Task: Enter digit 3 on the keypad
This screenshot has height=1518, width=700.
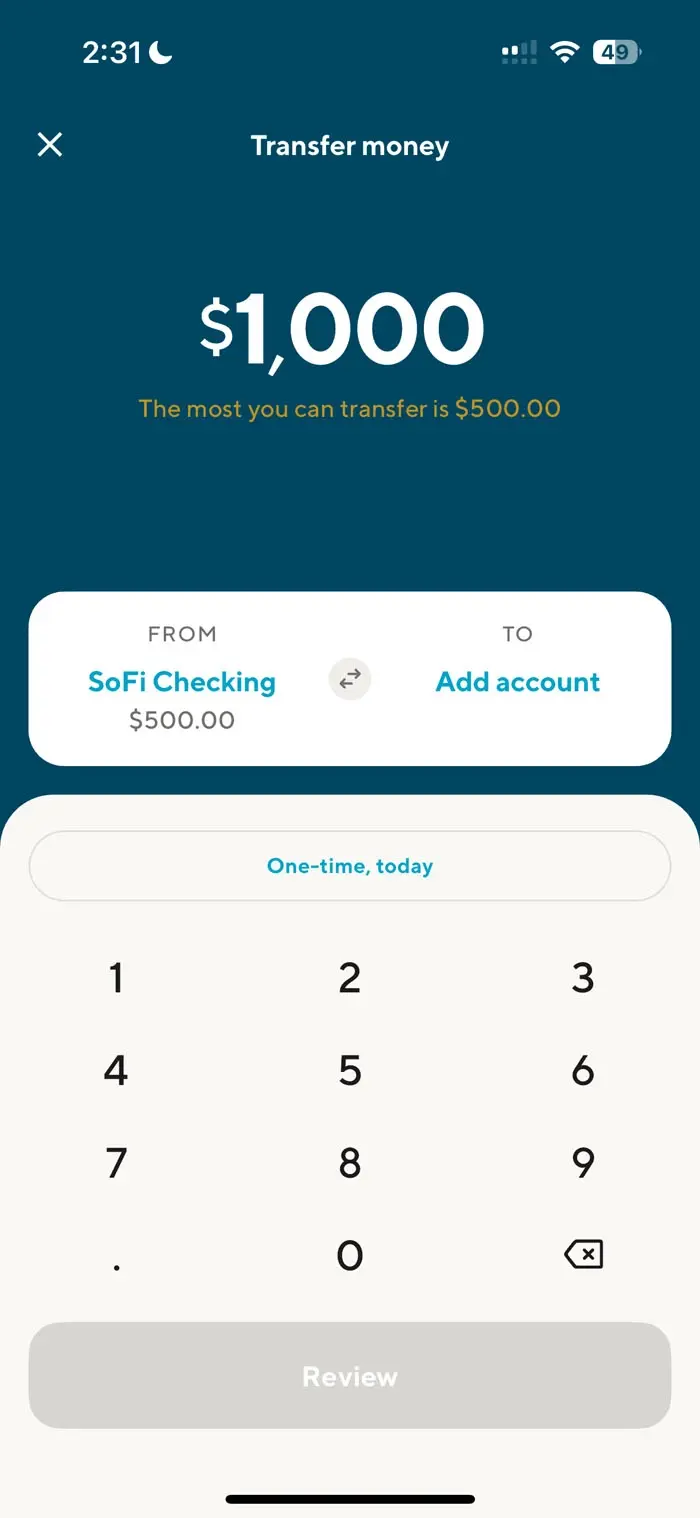Action: 583,978
